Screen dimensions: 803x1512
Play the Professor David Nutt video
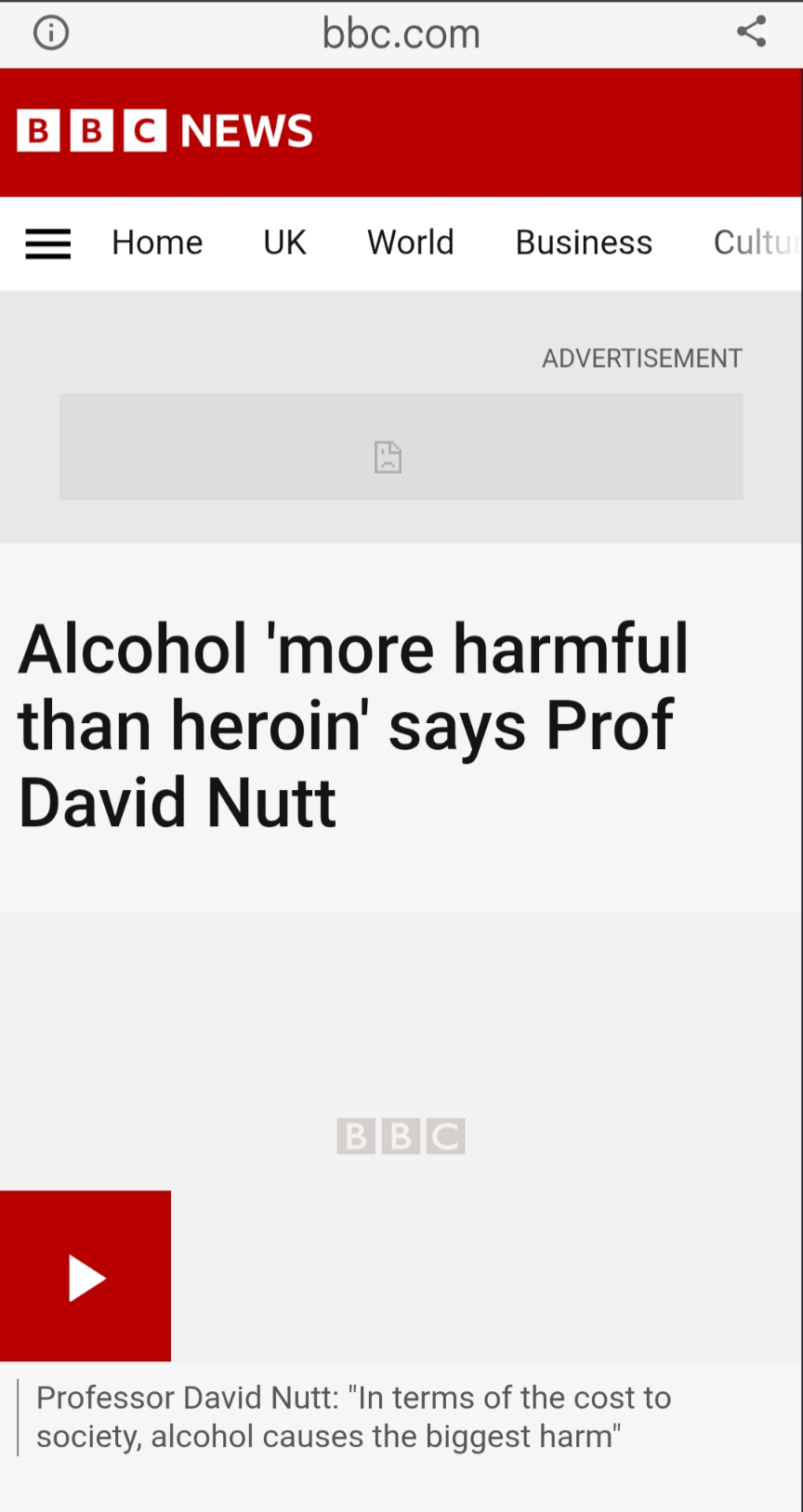86,1276
